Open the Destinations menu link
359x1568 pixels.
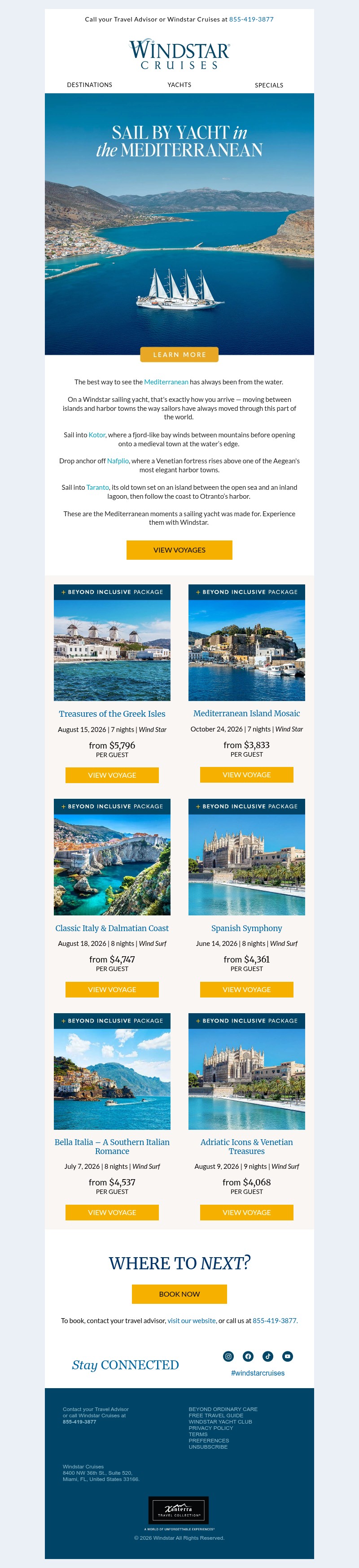click(90, 85)
